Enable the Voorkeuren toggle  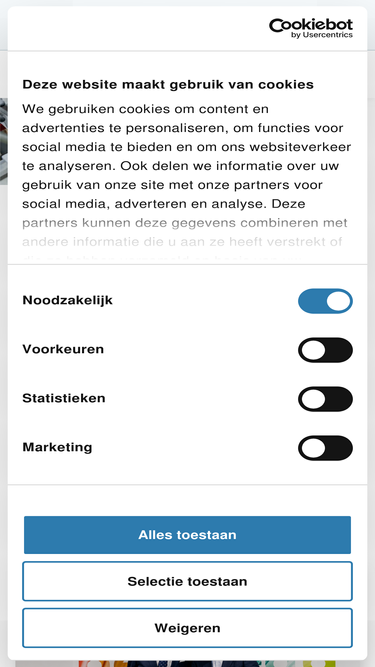[325, 350]
